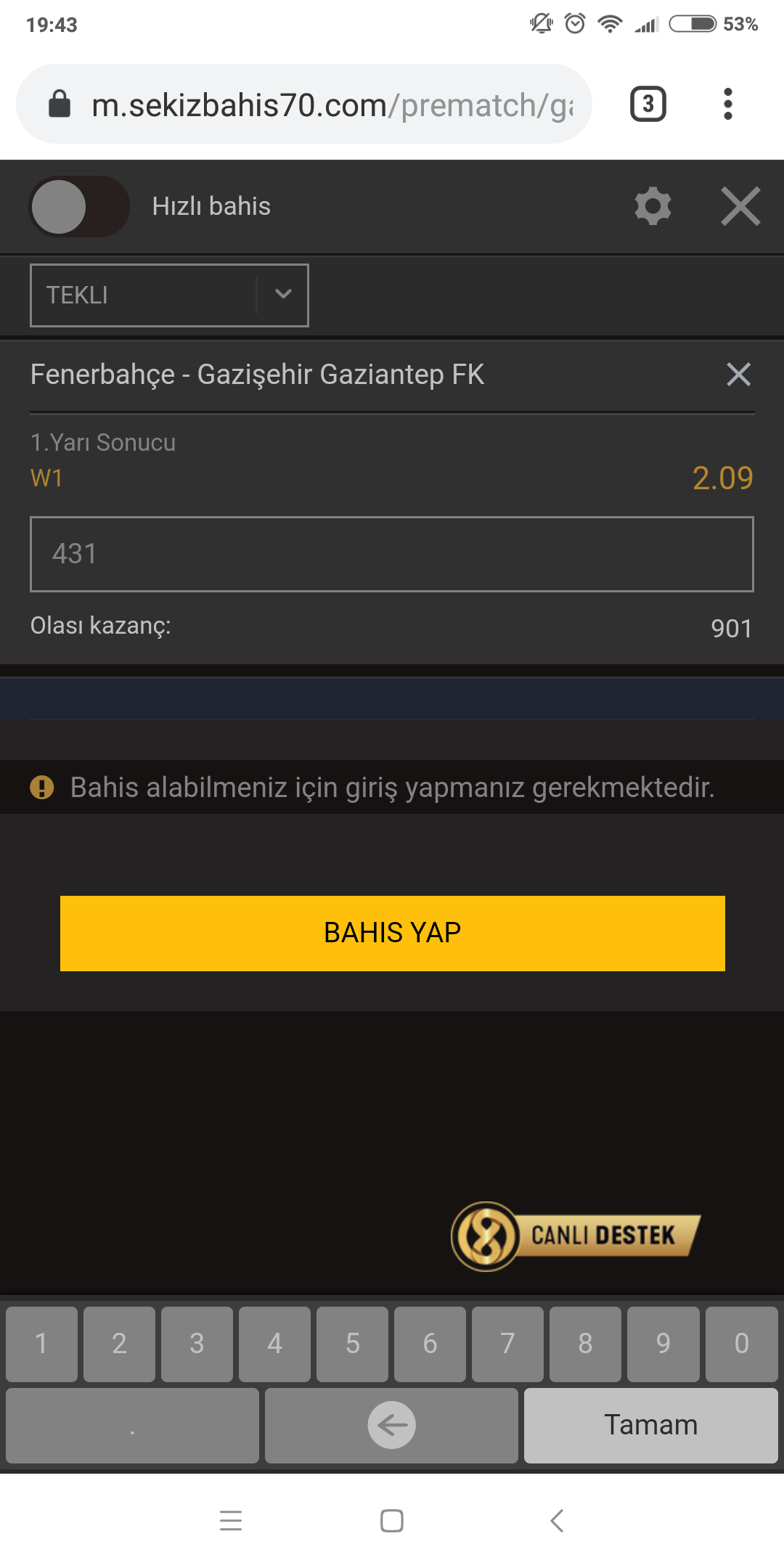Enter digit 0 on the keypad
Screen dimensions: 784x1568
(x=741, y=1344)
